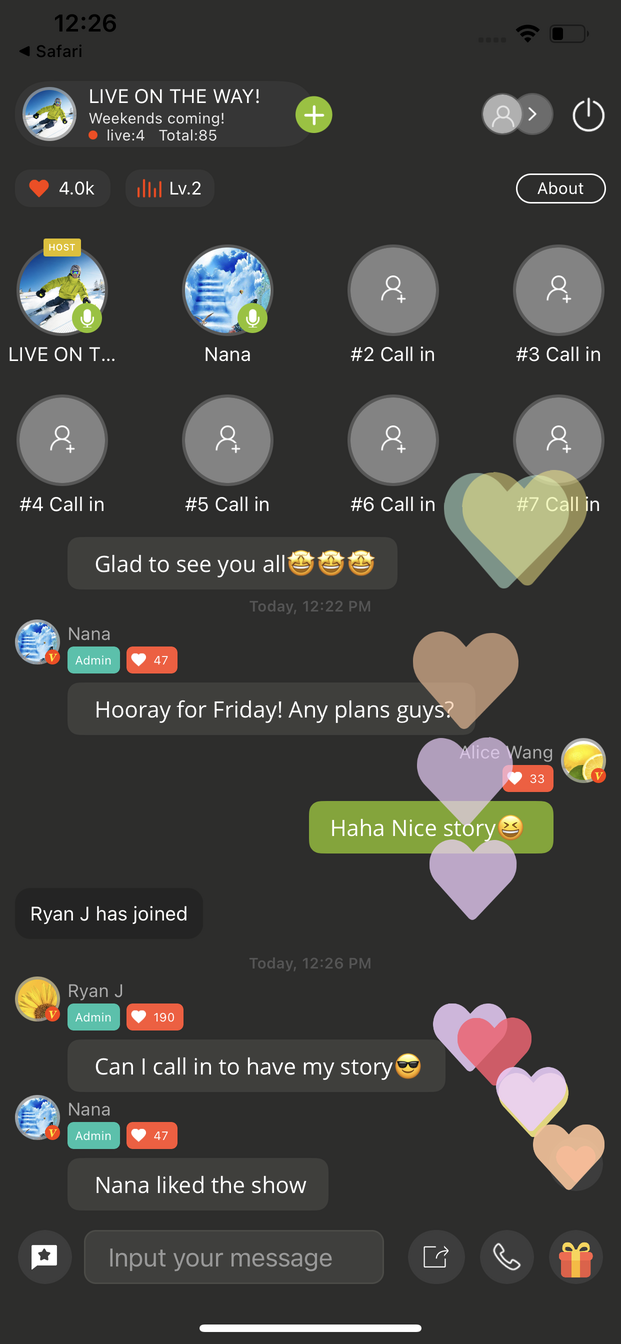Send a gift with the gift box icon

pos(576,1257)
